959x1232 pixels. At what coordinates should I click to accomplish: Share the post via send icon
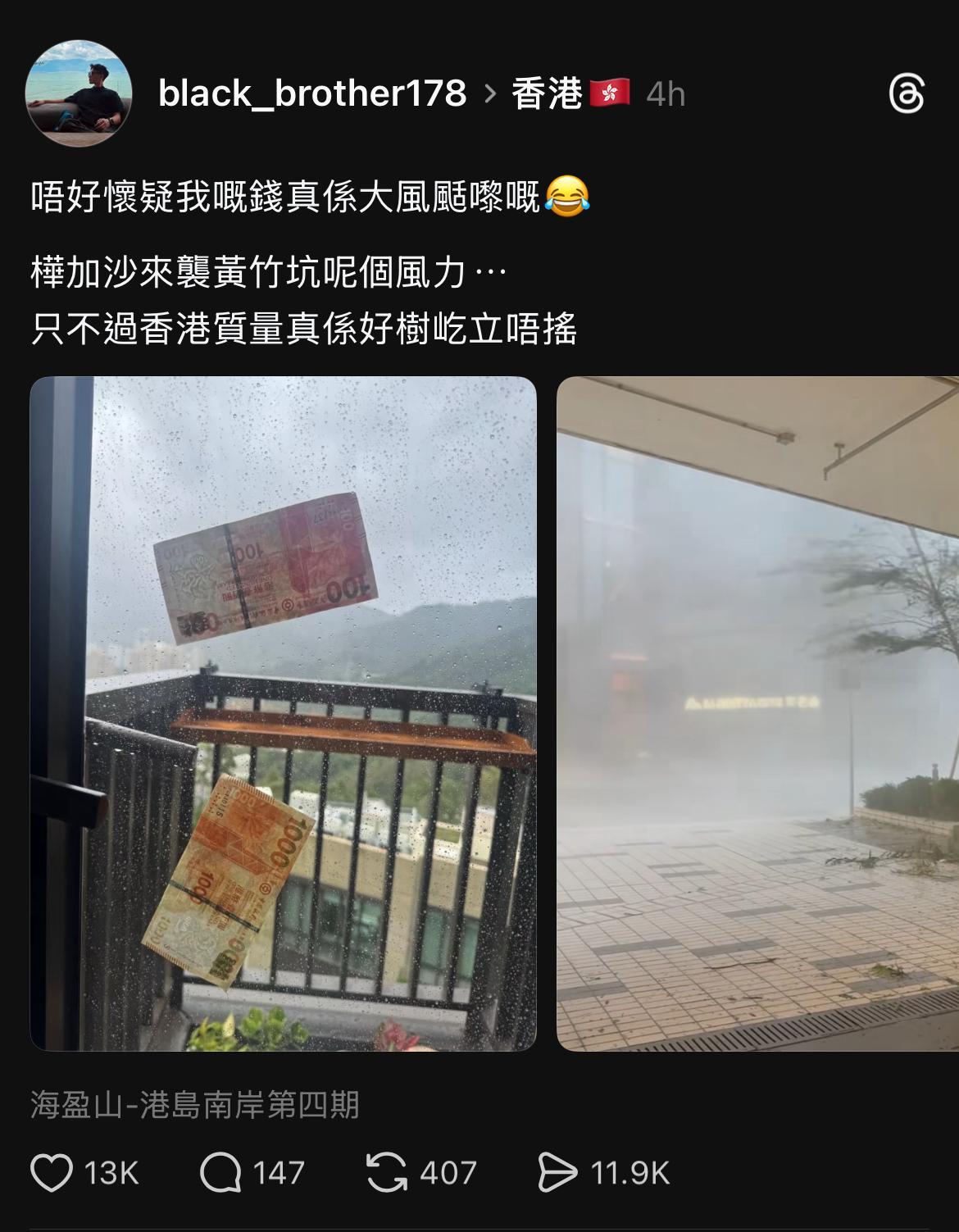557,1172
